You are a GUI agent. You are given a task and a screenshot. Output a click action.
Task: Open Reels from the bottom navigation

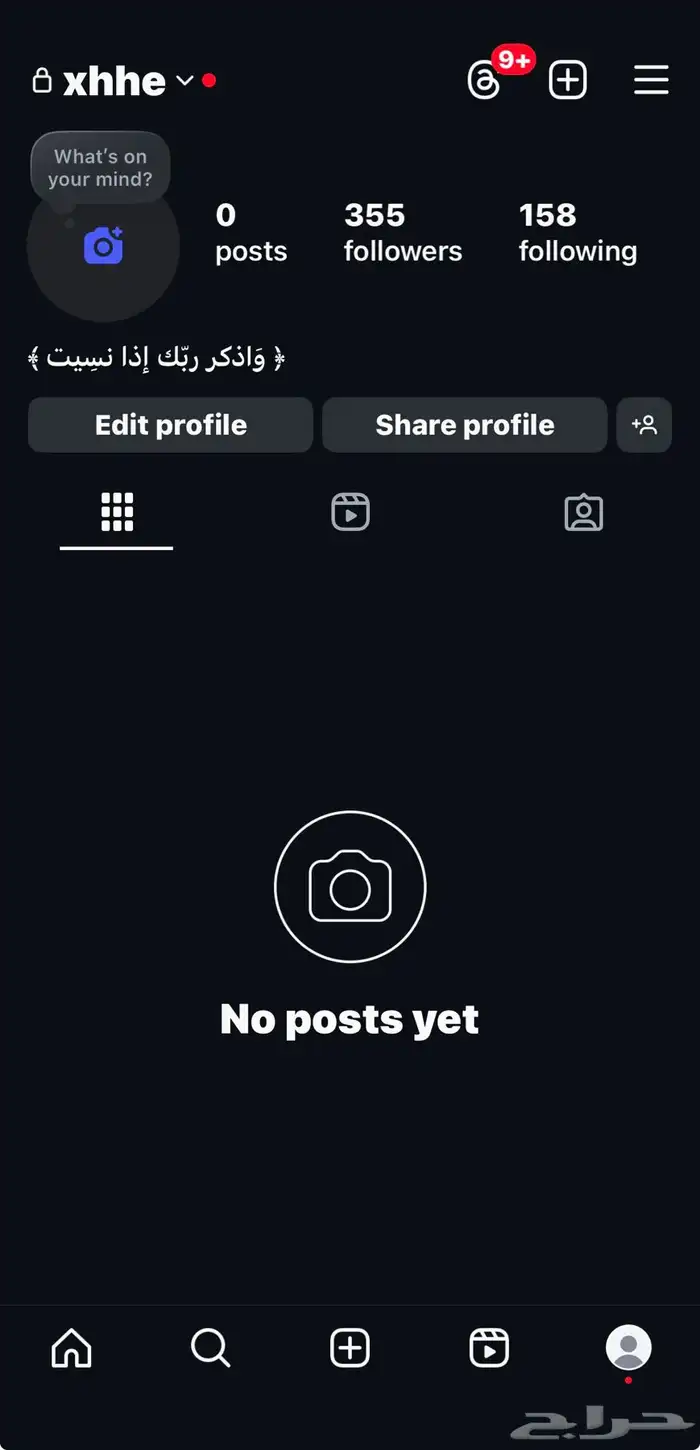tap(489, 1348)
